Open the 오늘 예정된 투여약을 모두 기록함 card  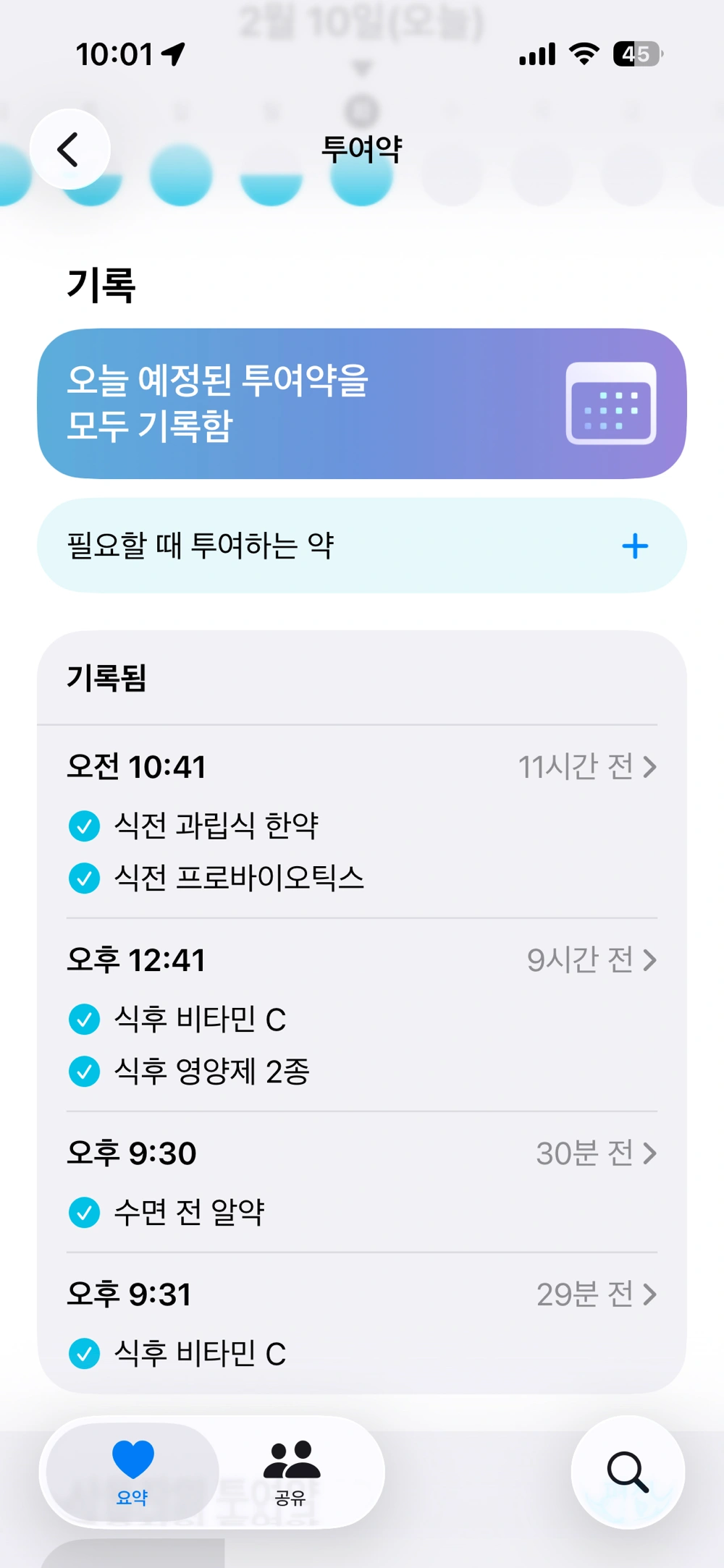[361, 404]
